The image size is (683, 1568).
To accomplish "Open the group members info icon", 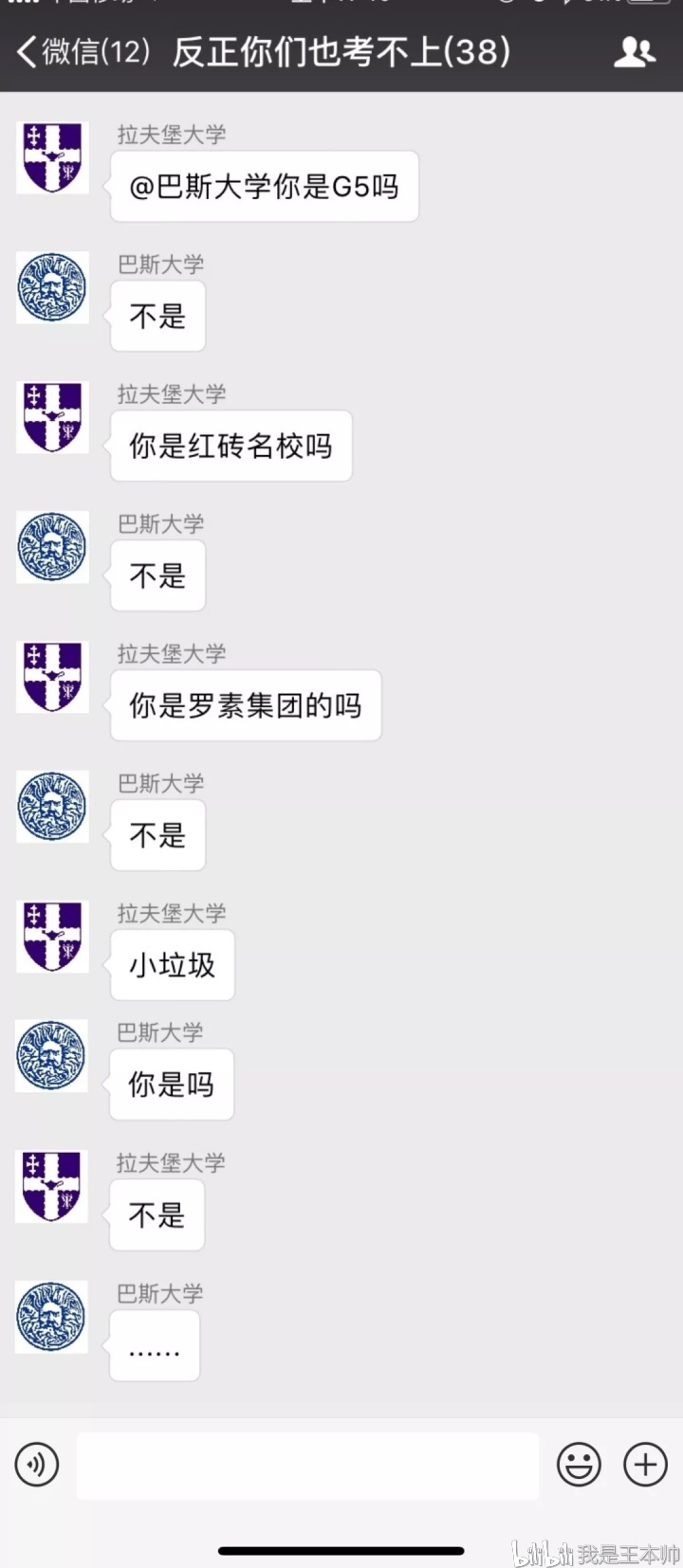I will [634, 52].
